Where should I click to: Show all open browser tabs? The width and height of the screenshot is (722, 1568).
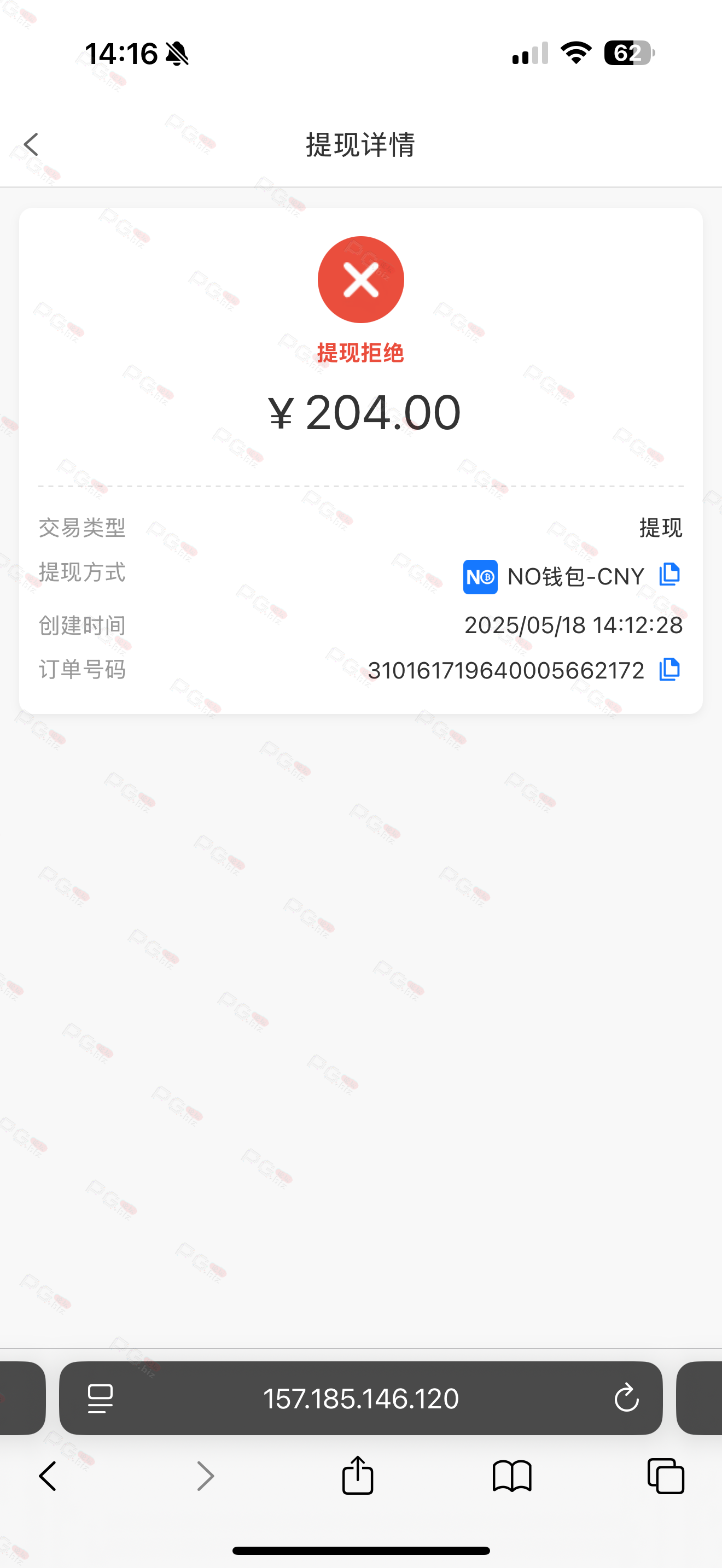point(666,1476)
